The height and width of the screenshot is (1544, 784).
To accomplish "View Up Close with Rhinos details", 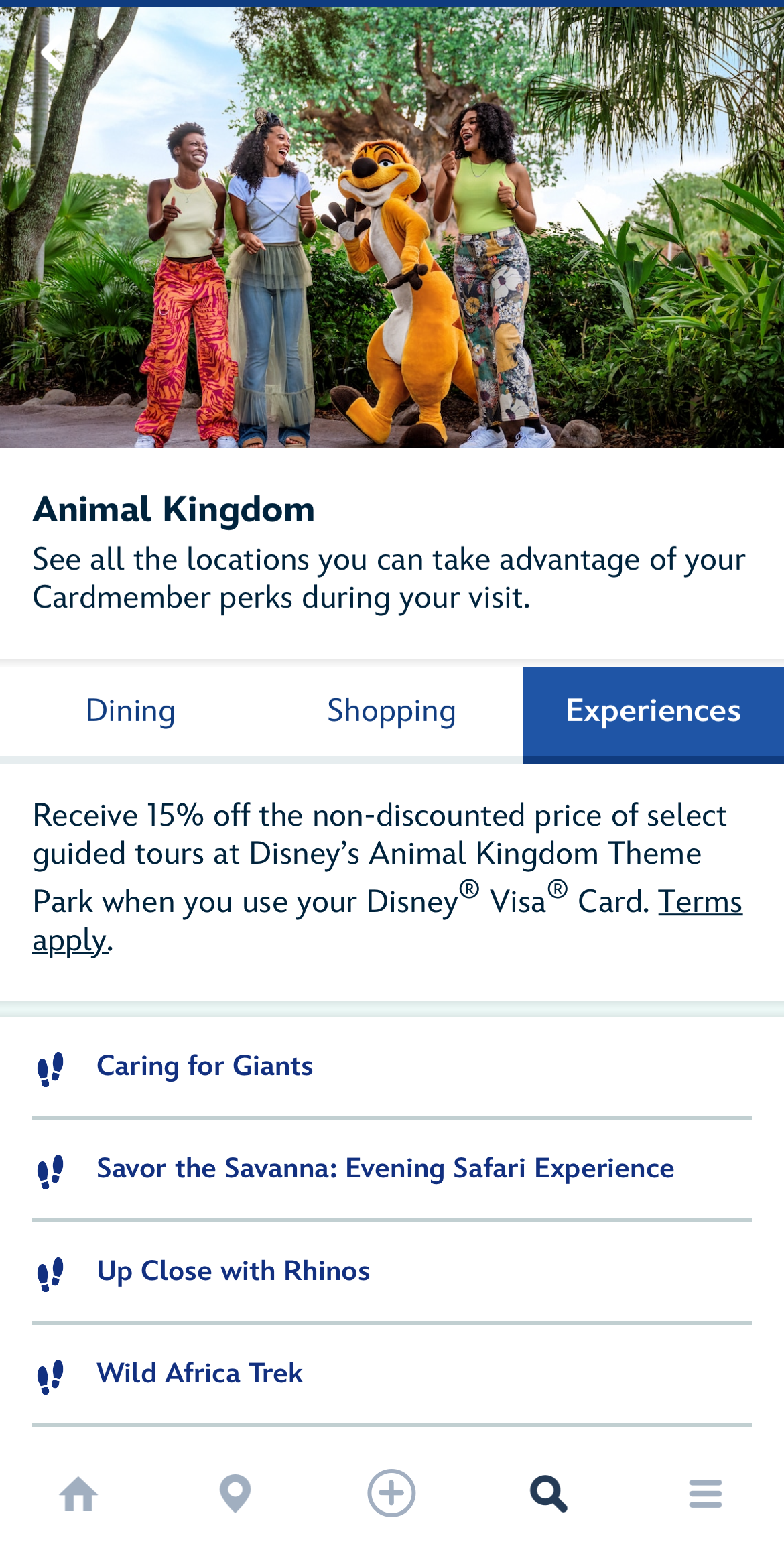I will click(233, 1271).
